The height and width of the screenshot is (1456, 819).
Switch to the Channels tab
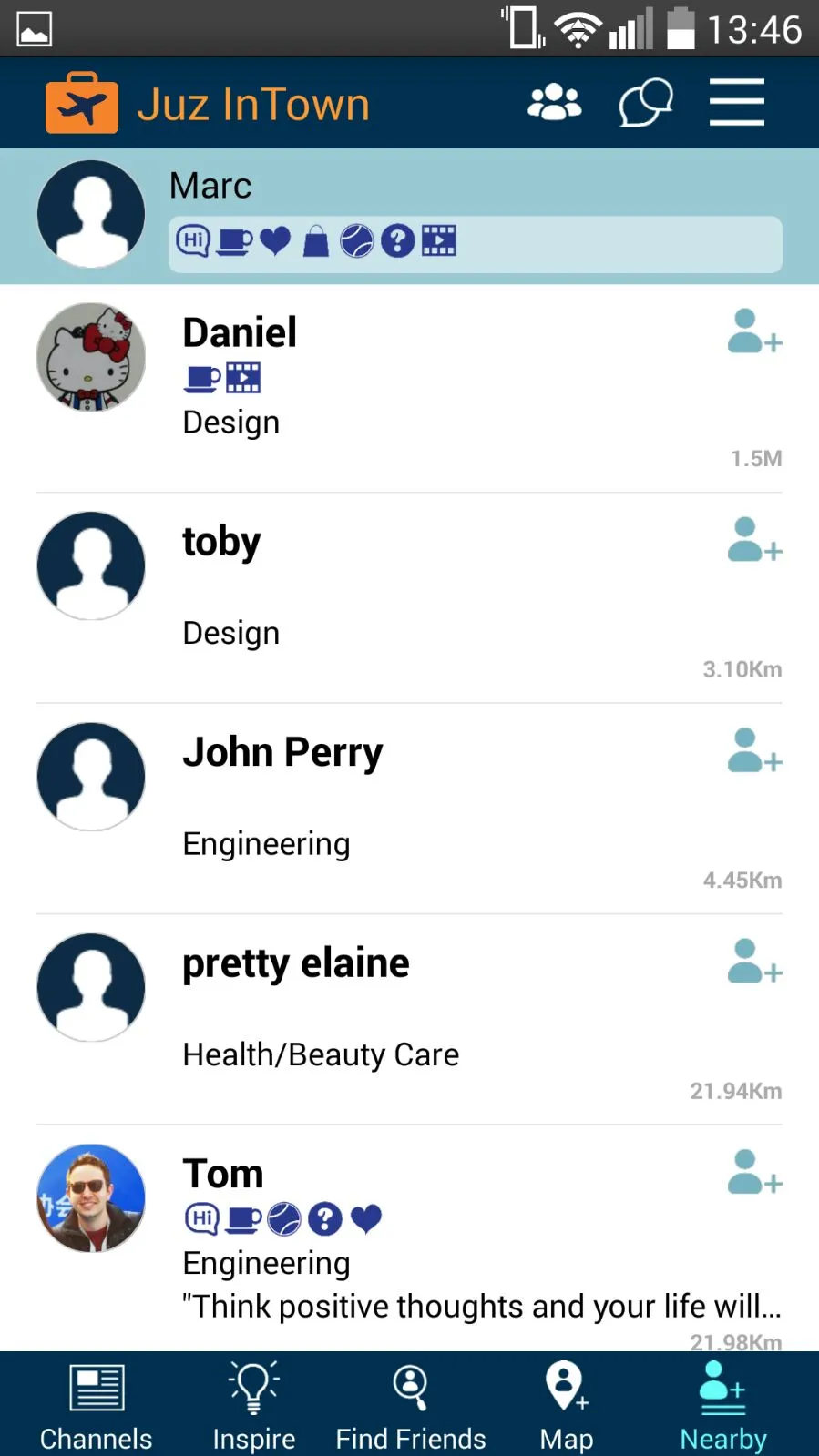(x=96, y=1405)
